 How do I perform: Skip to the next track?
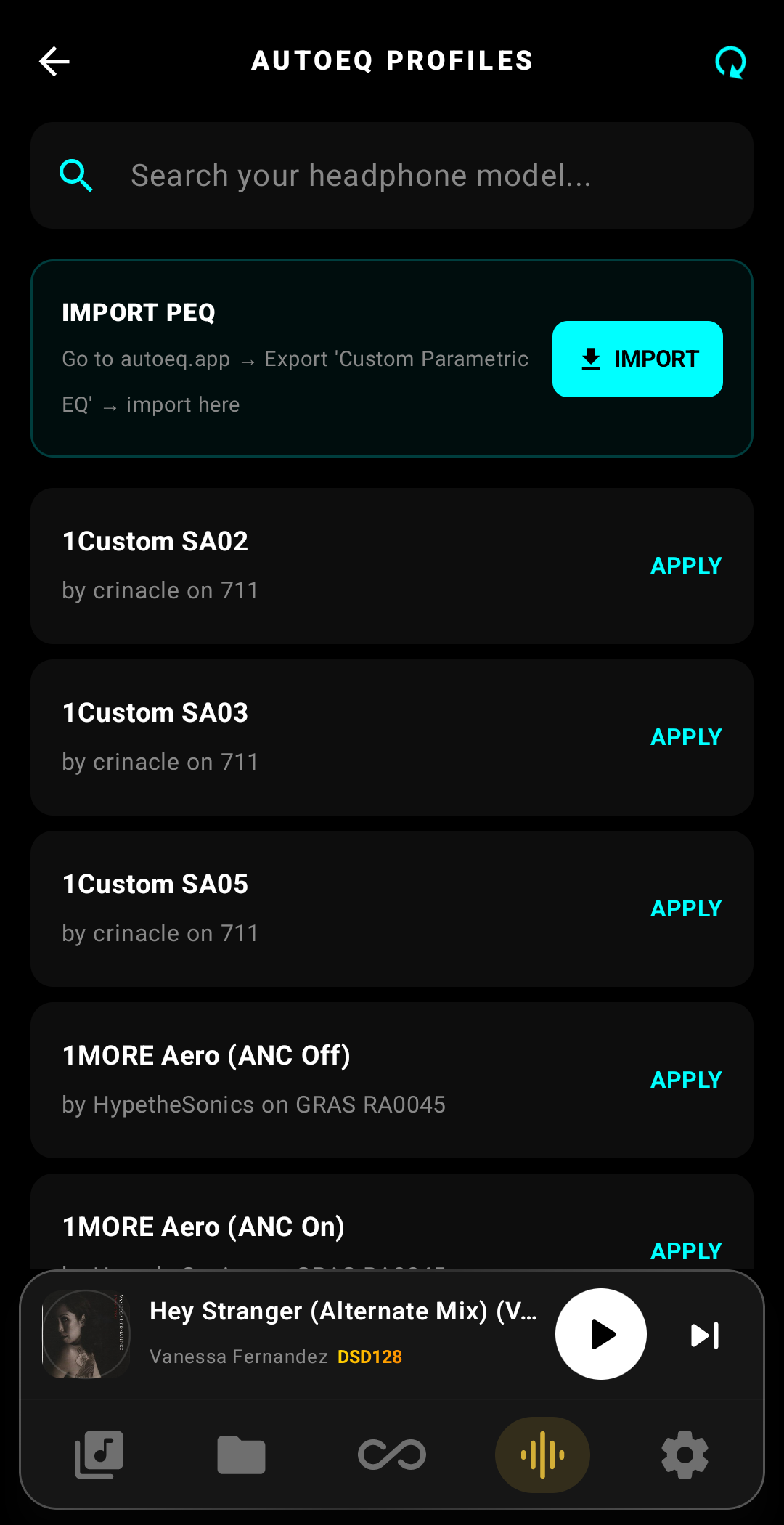(704, 1334)
